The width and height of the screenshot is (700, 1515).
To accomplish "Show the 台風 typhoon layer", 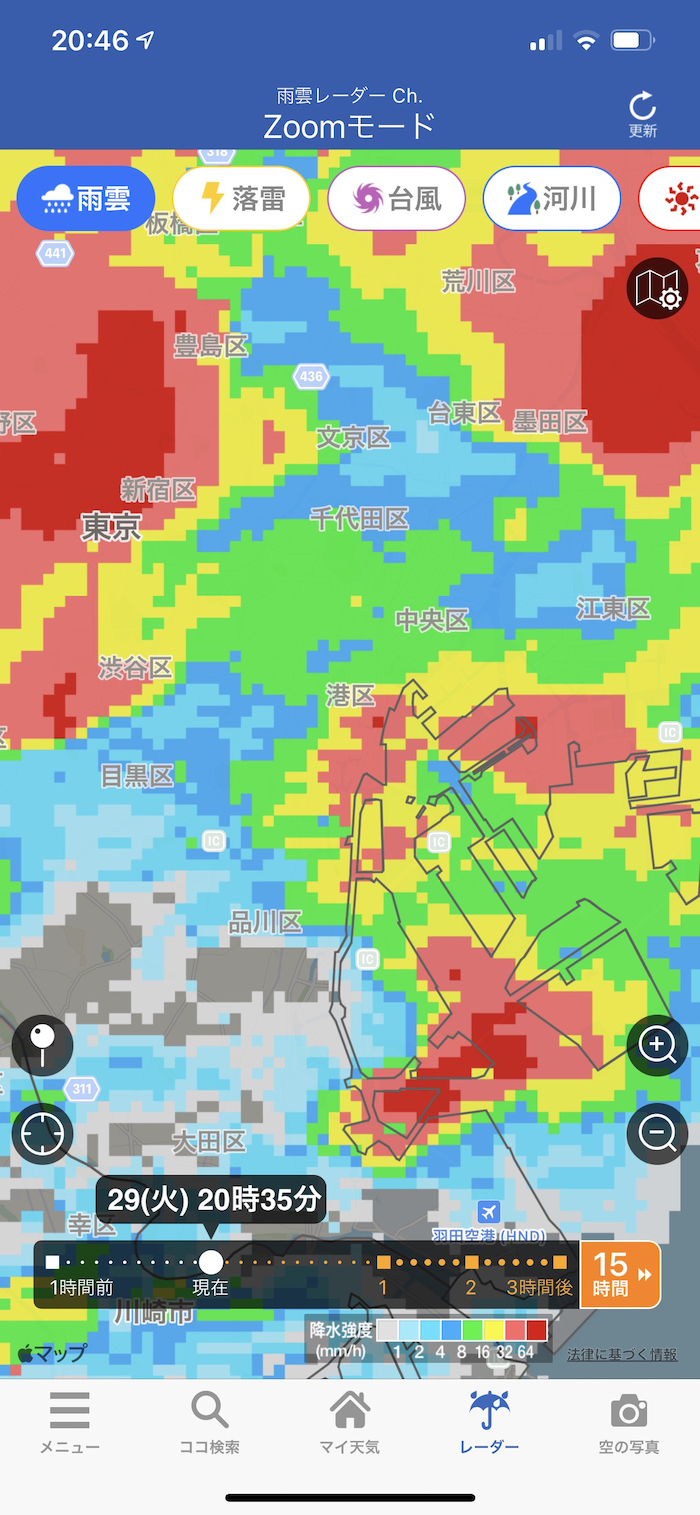I will 397,199.
